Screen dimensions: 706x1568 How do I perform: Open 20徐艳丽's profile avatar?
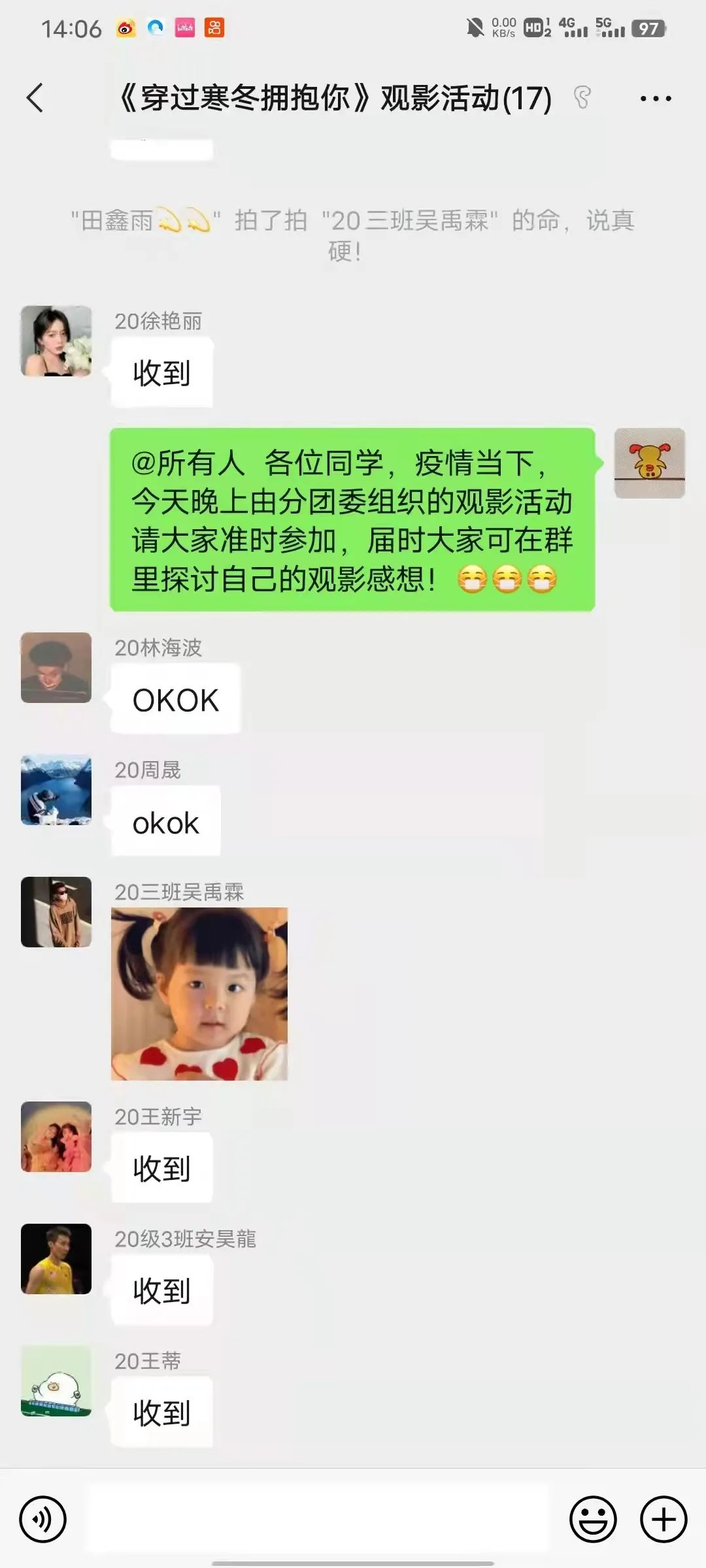[x=56, y=341]
